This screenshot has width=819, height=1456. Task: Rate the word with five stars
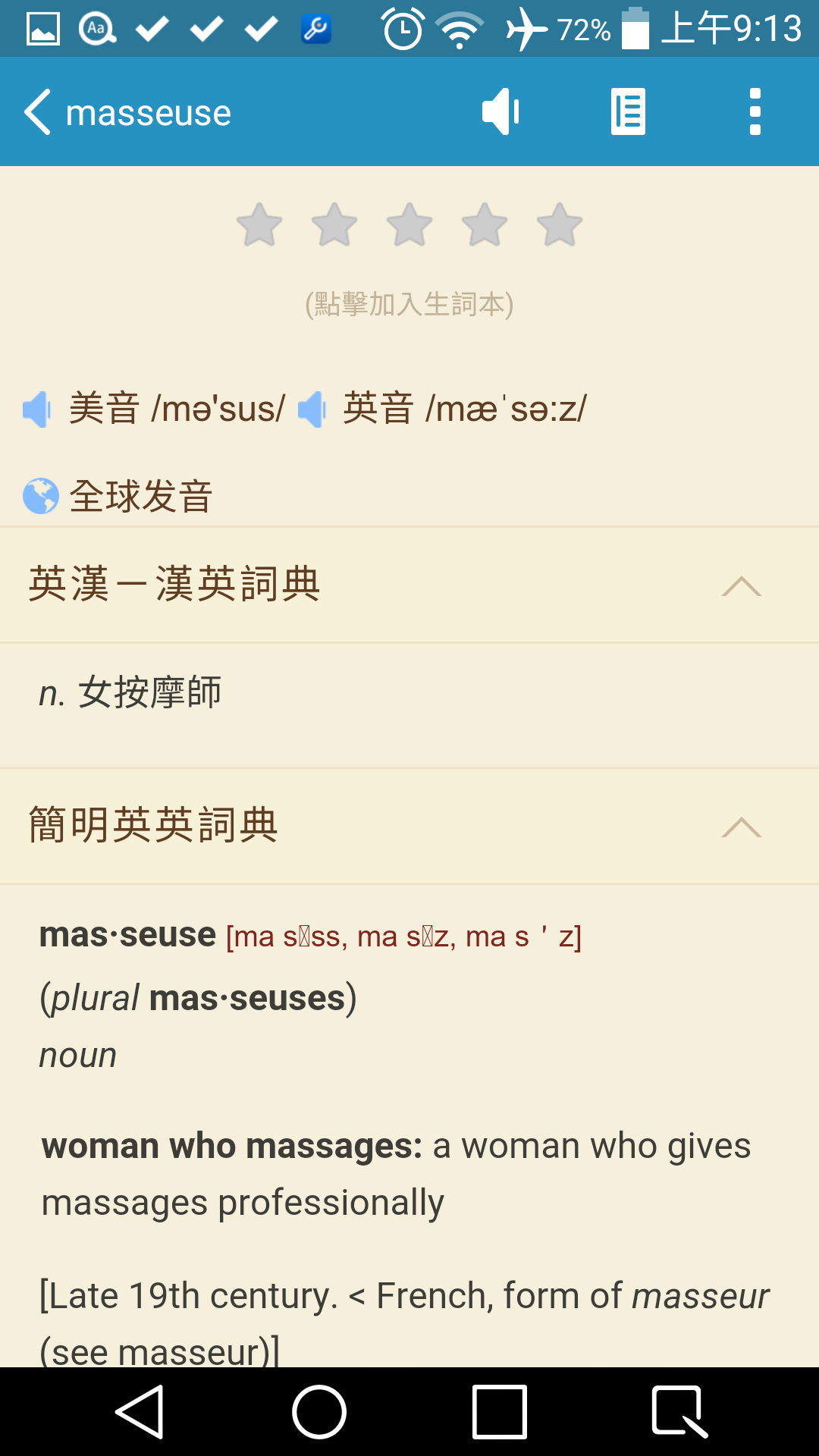pos(560,225)
